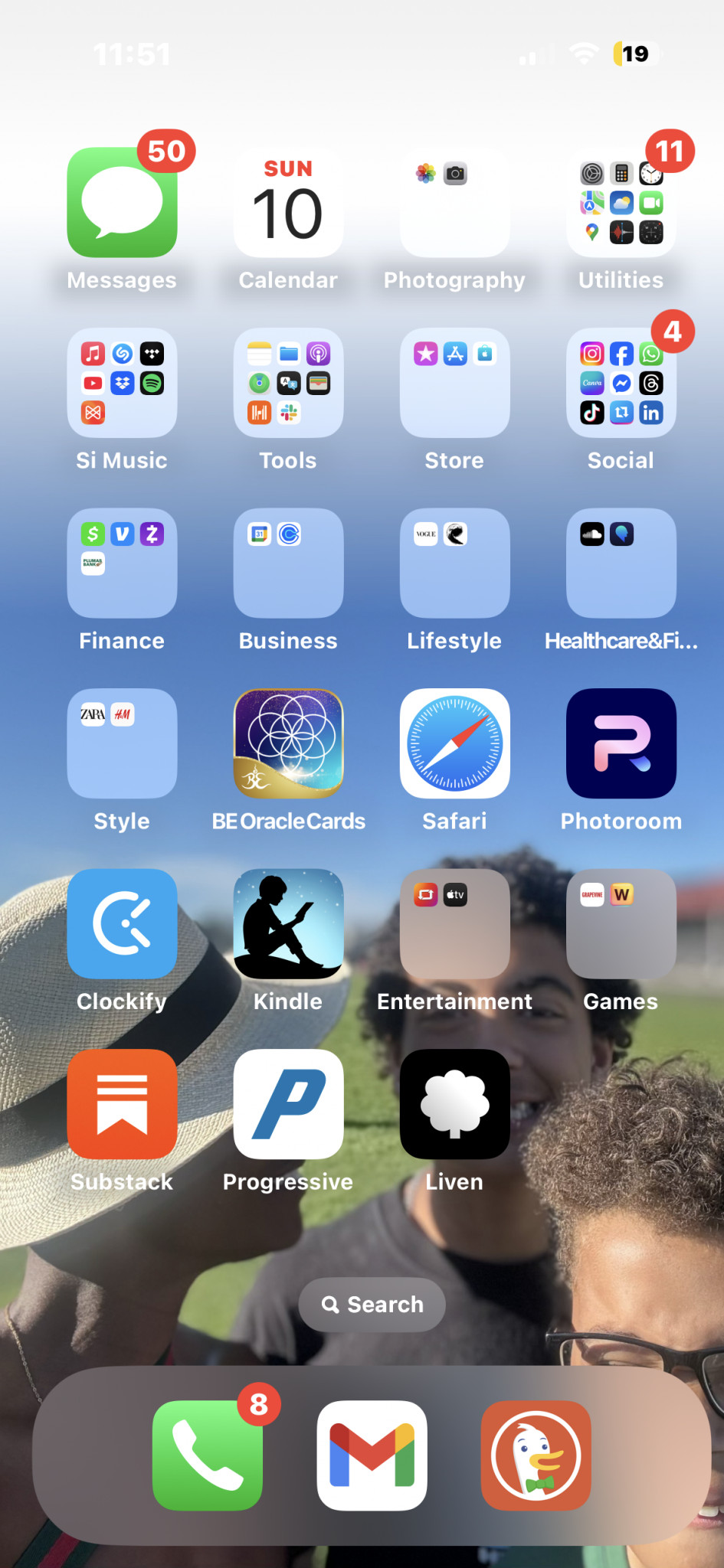Image resolution: width=724 pixels, height=1568 pixels.
Task: Open the Messages app
Action: tap(122, 203)
